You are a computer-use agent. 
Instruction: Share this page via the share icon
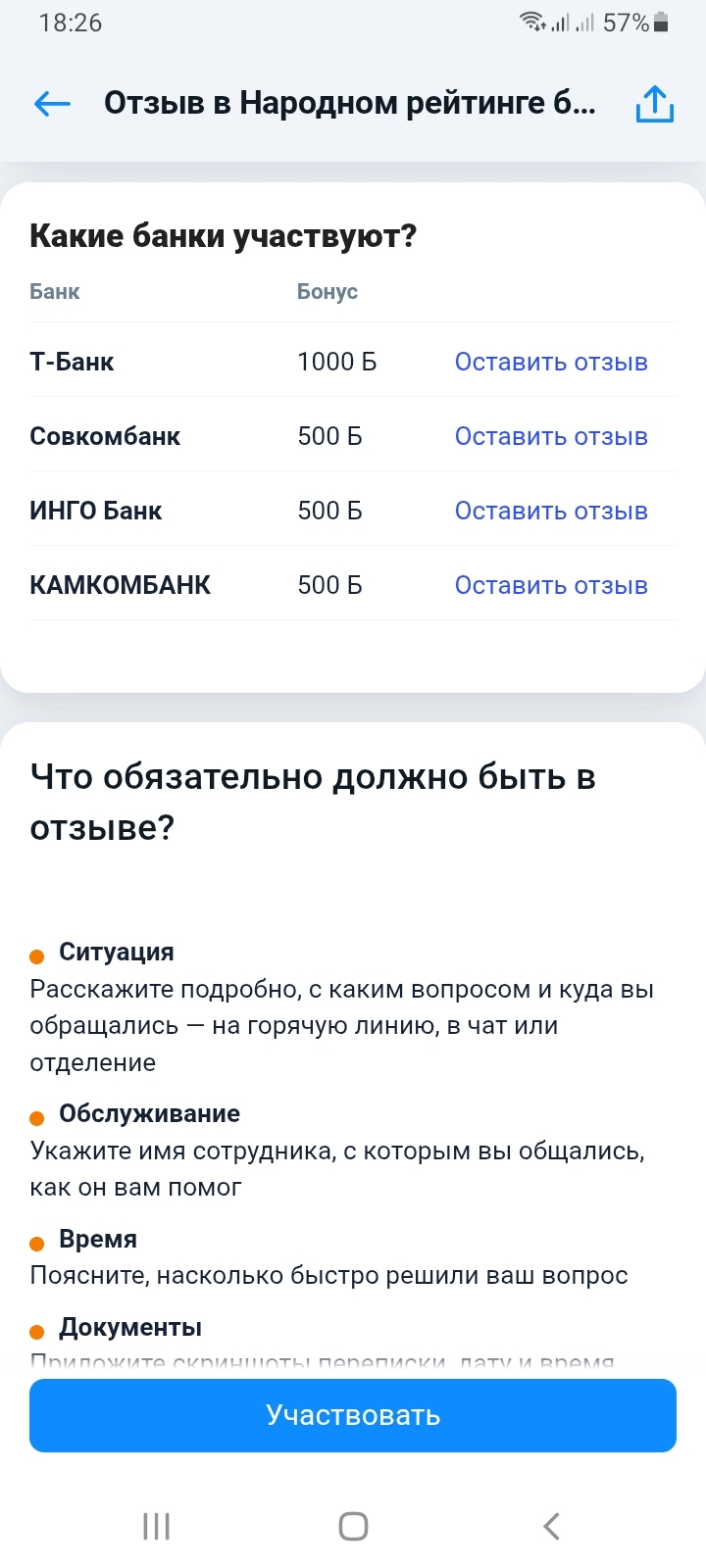pyautogui.click(x=654, y=104)
